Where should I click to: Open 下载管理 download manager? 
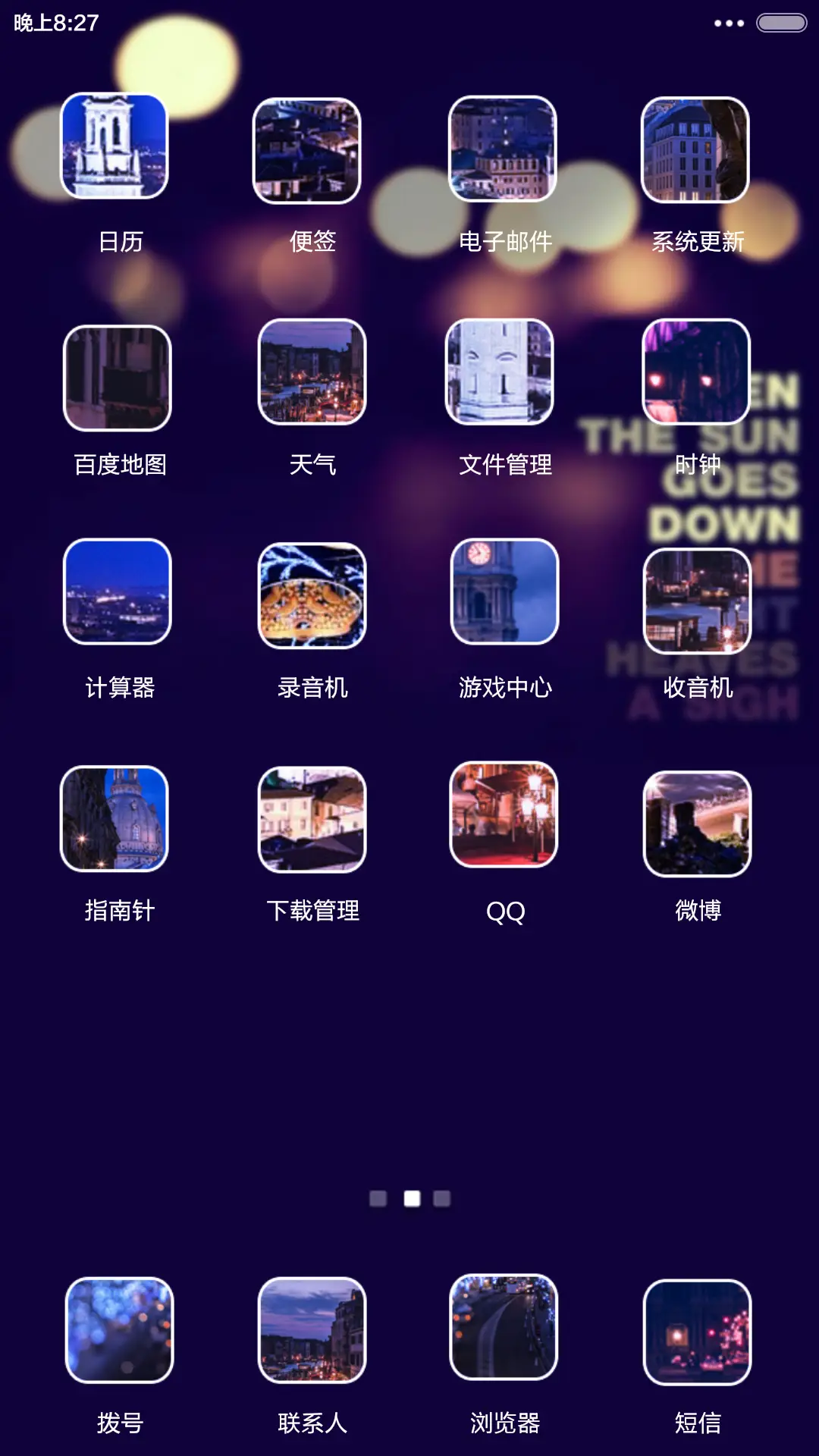311,819
